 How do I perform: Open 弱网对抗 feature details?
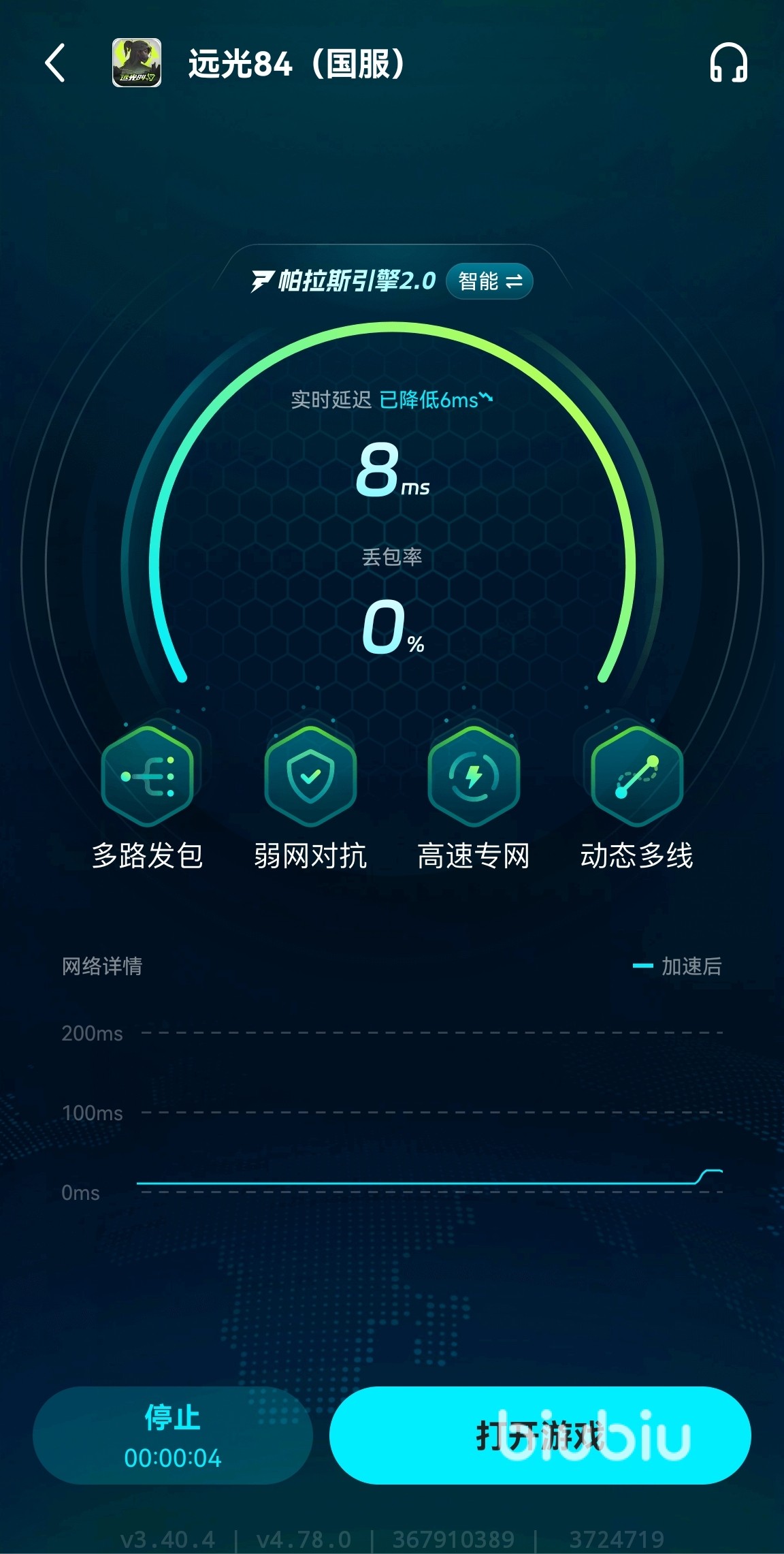pos(310,777)
